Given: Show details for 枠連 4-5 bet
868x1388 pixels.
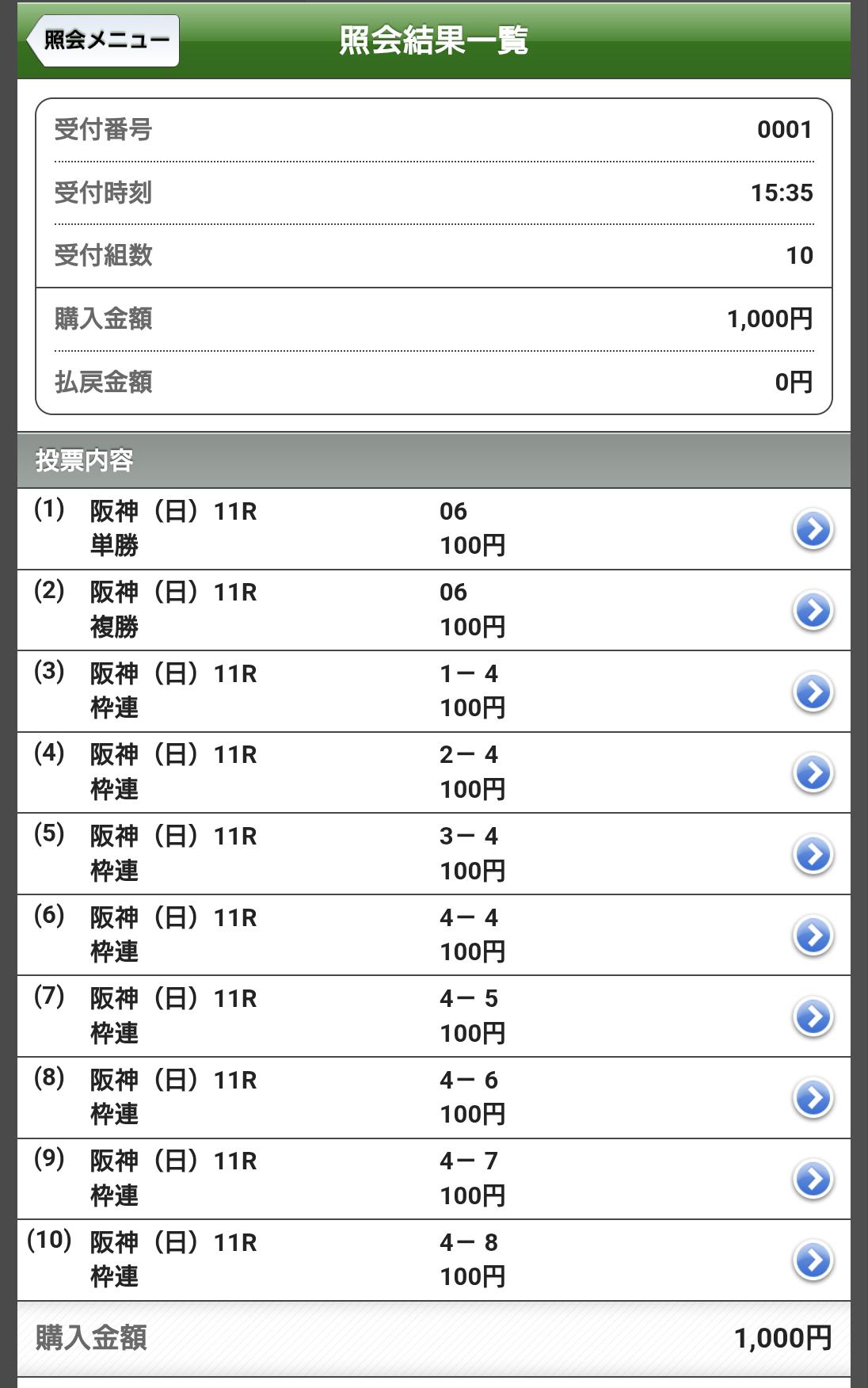Looking at the screenshot, I should click(813, 1017).
